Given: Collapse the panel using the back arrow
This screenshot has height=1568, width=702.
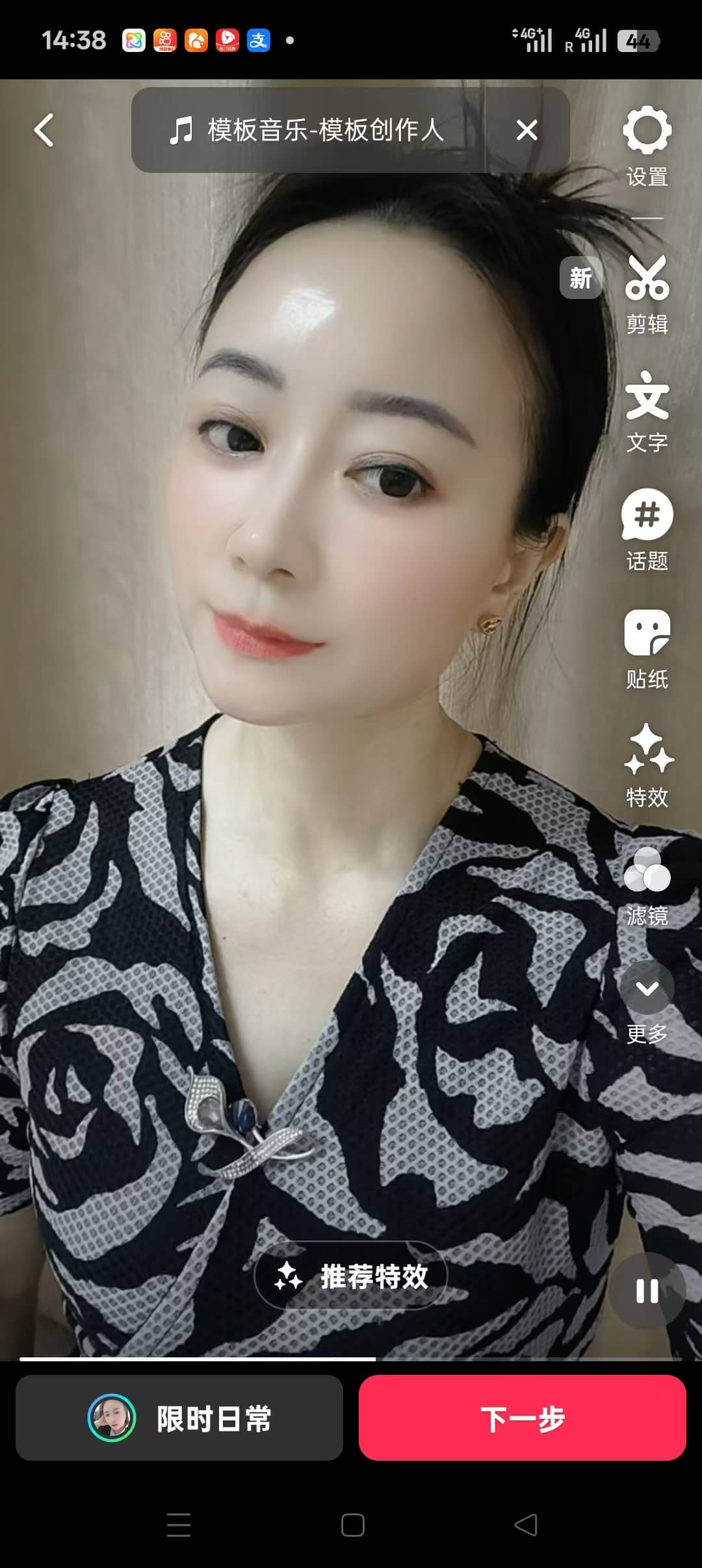Looking at the screenshot, I should tap(44, 129).
